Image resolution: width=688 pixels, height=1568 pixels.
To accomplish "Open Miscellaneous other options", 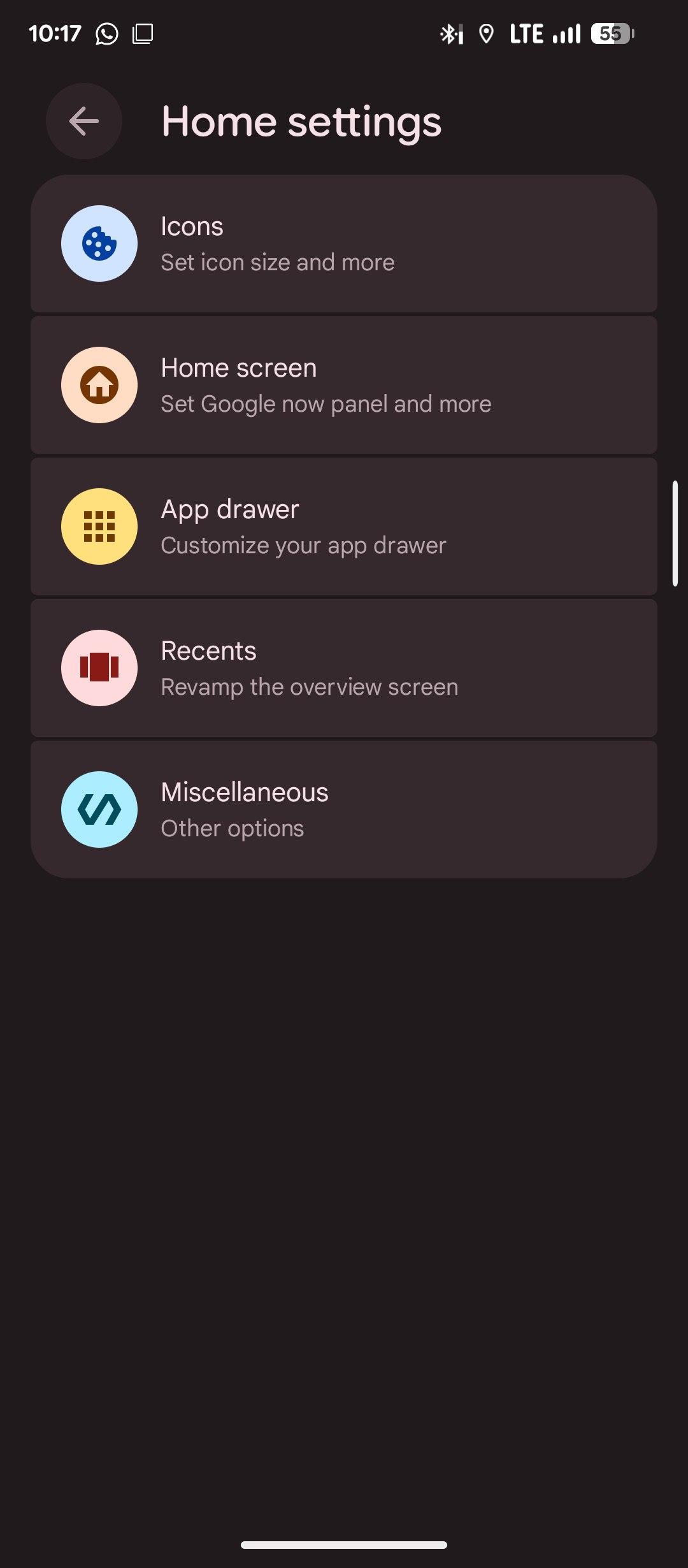I will 344,810.
